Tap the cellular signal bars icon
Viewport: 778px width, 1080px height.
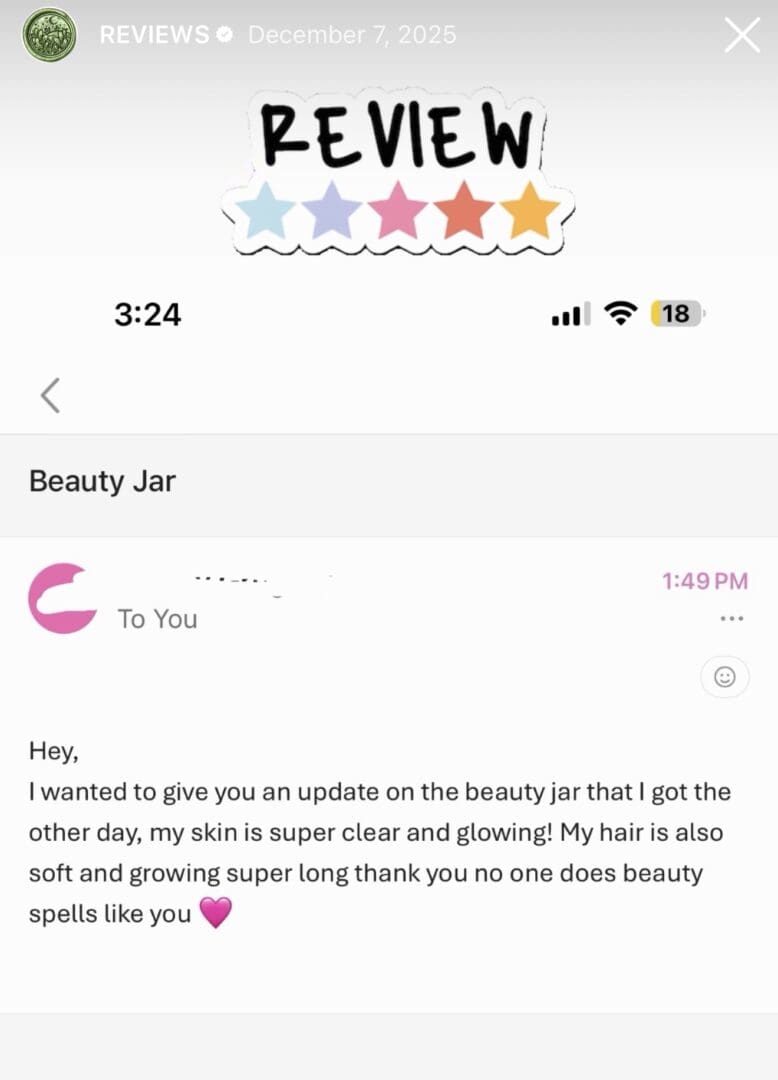567,314
